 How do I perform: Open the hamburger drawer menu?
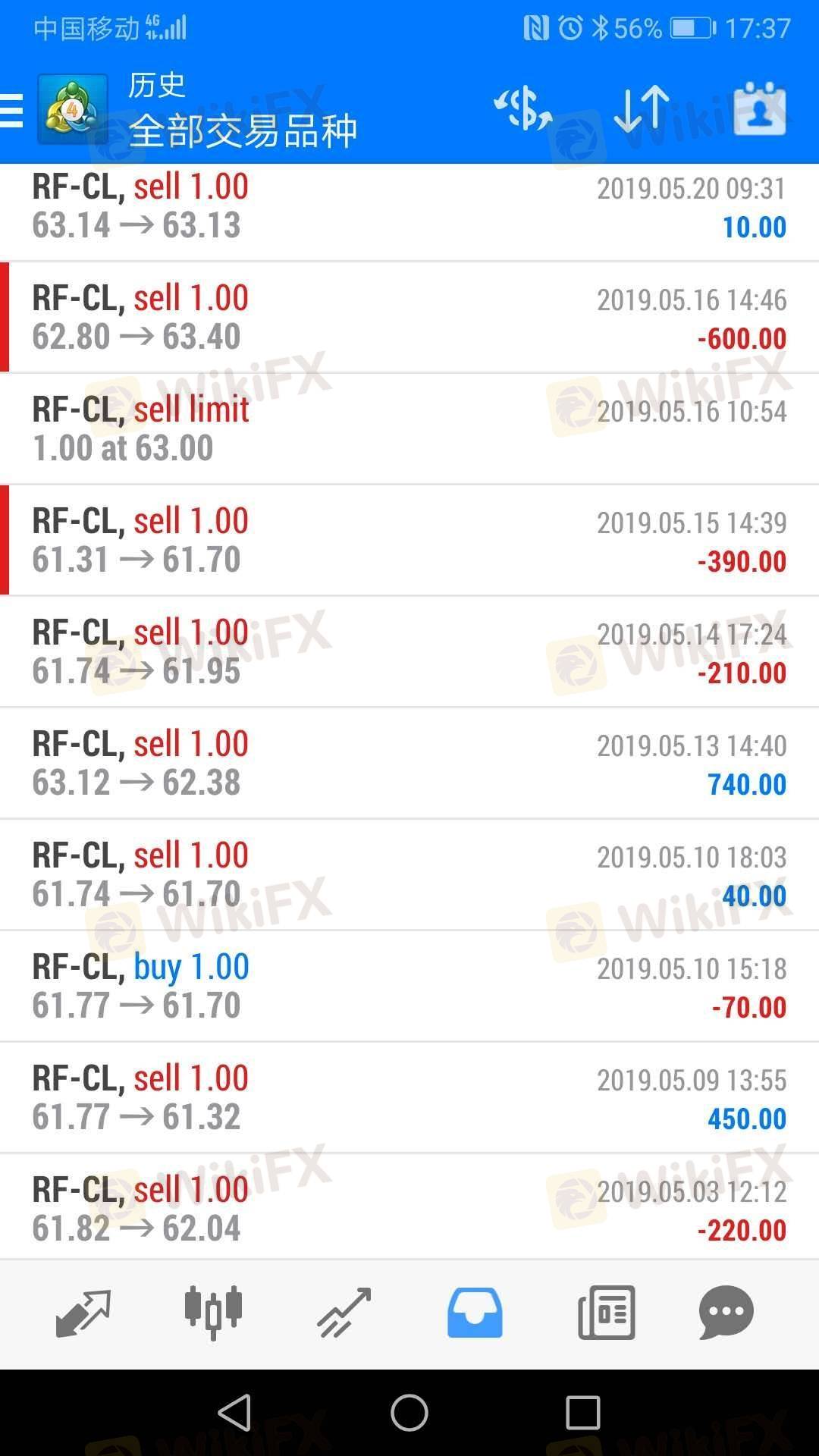(x=12, y=111)
